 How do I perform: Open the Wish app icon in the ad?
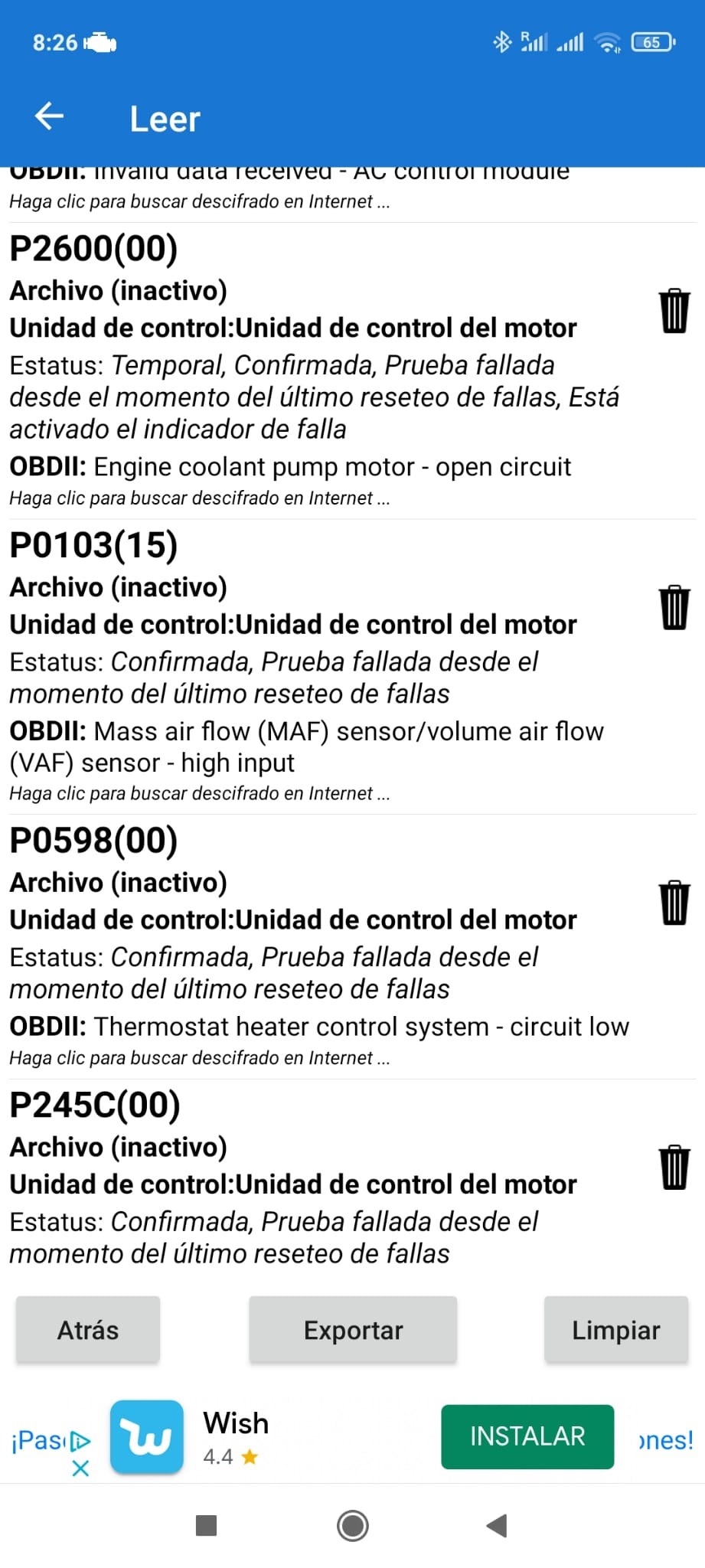[147, 1437]
